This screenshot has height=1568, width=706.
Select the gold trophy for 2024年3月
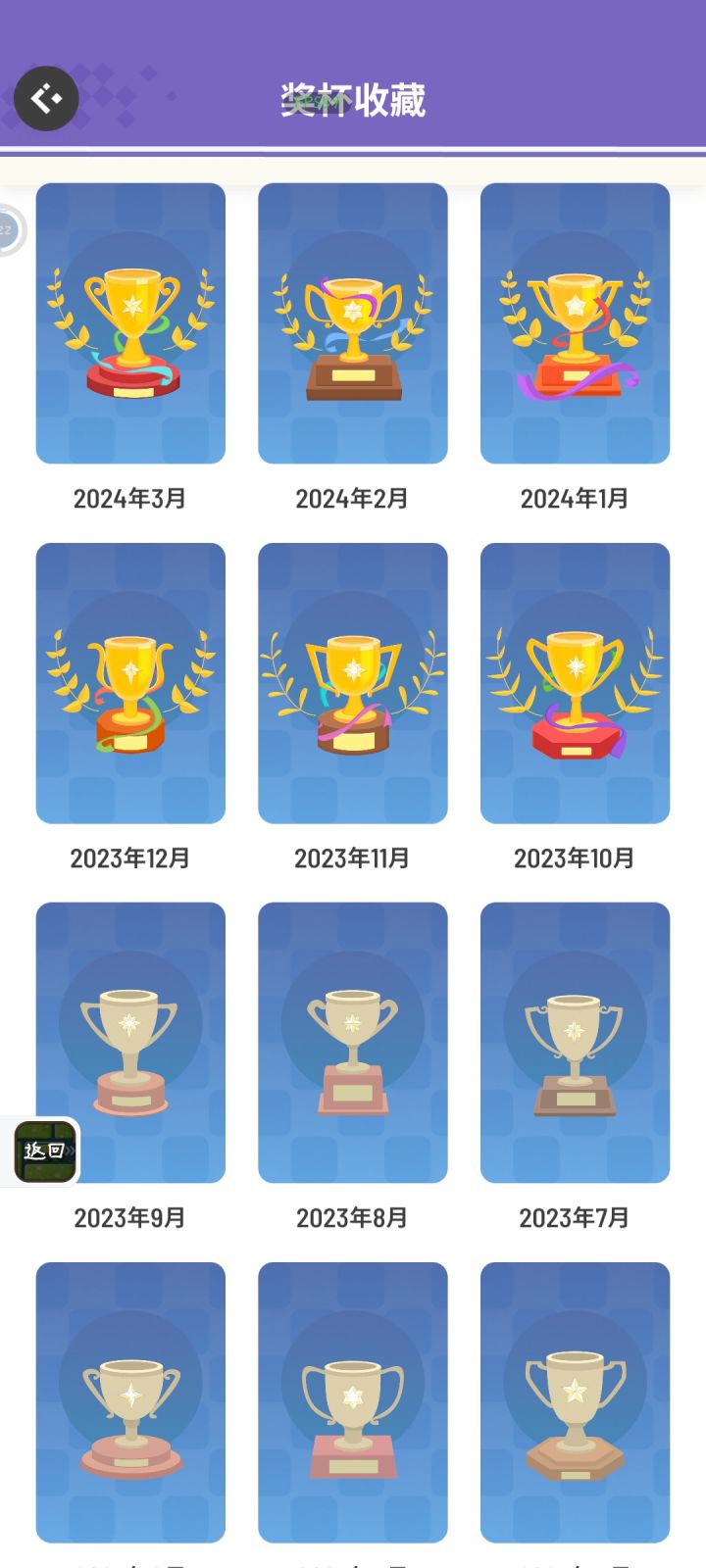click(x=130, y=323)
